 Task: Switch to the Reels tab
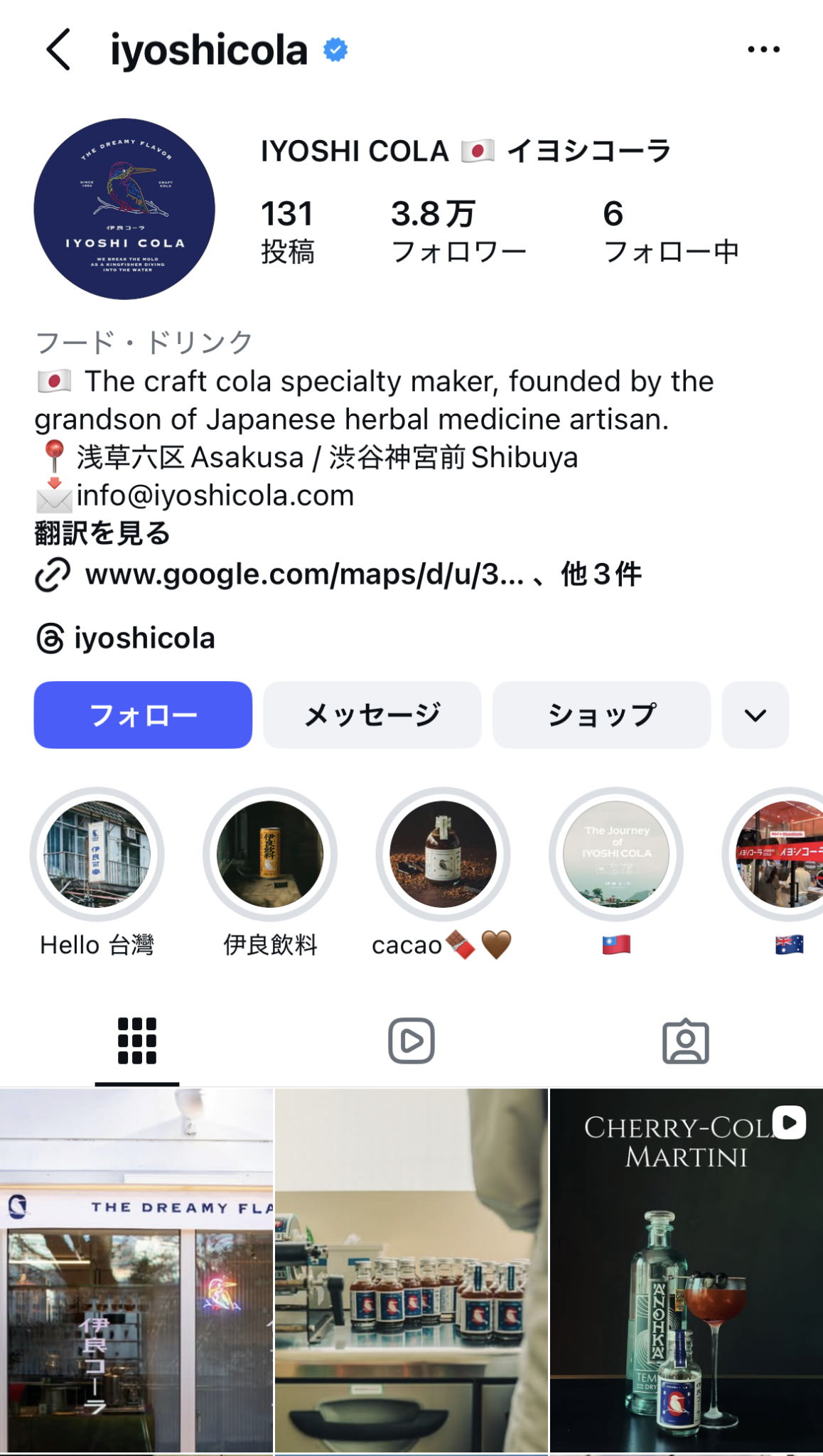click(411, 1041)
